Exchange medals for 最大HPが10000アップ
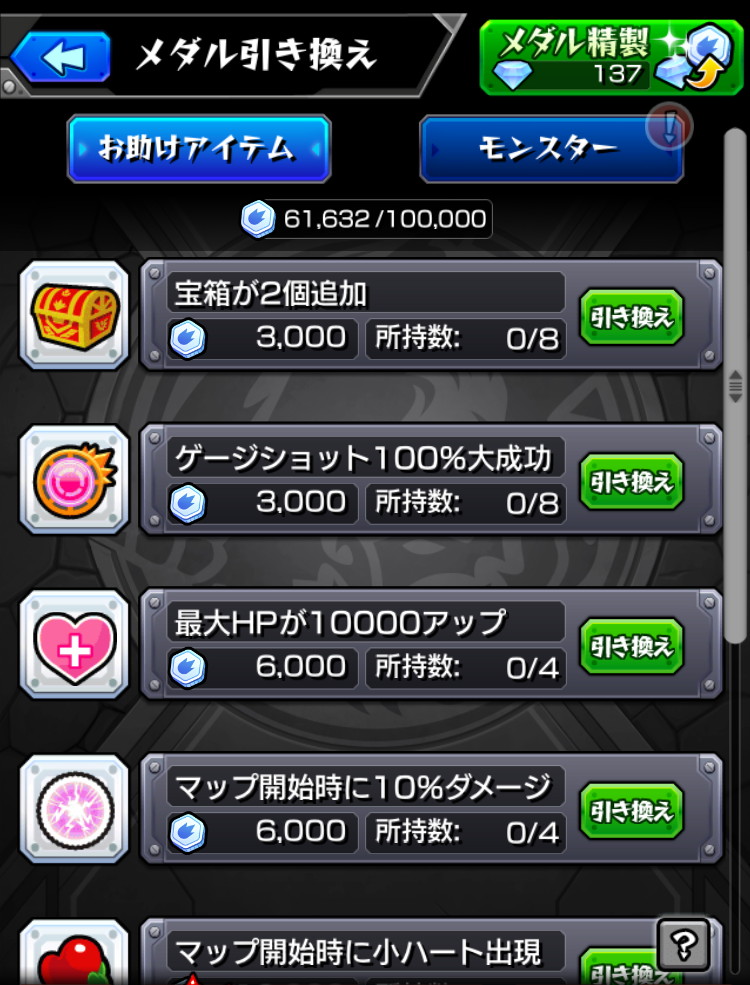The image size is (750, 985). tap(631, 646)
